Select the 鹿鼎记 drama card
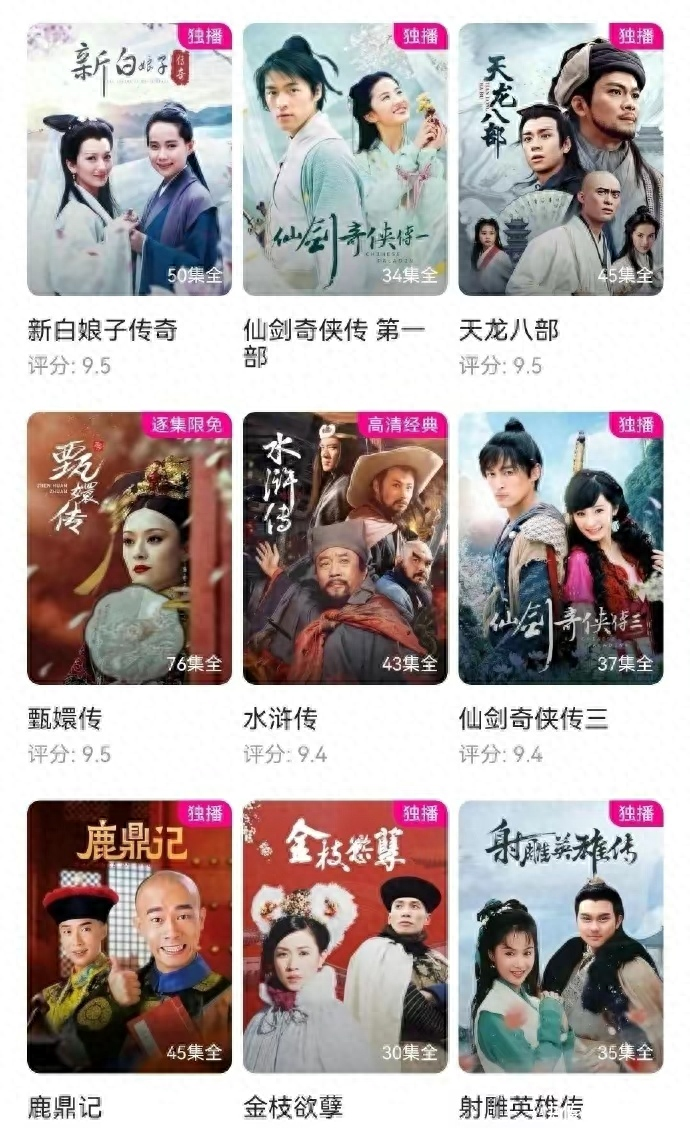The image size is (690, 1128). point(129,936)
